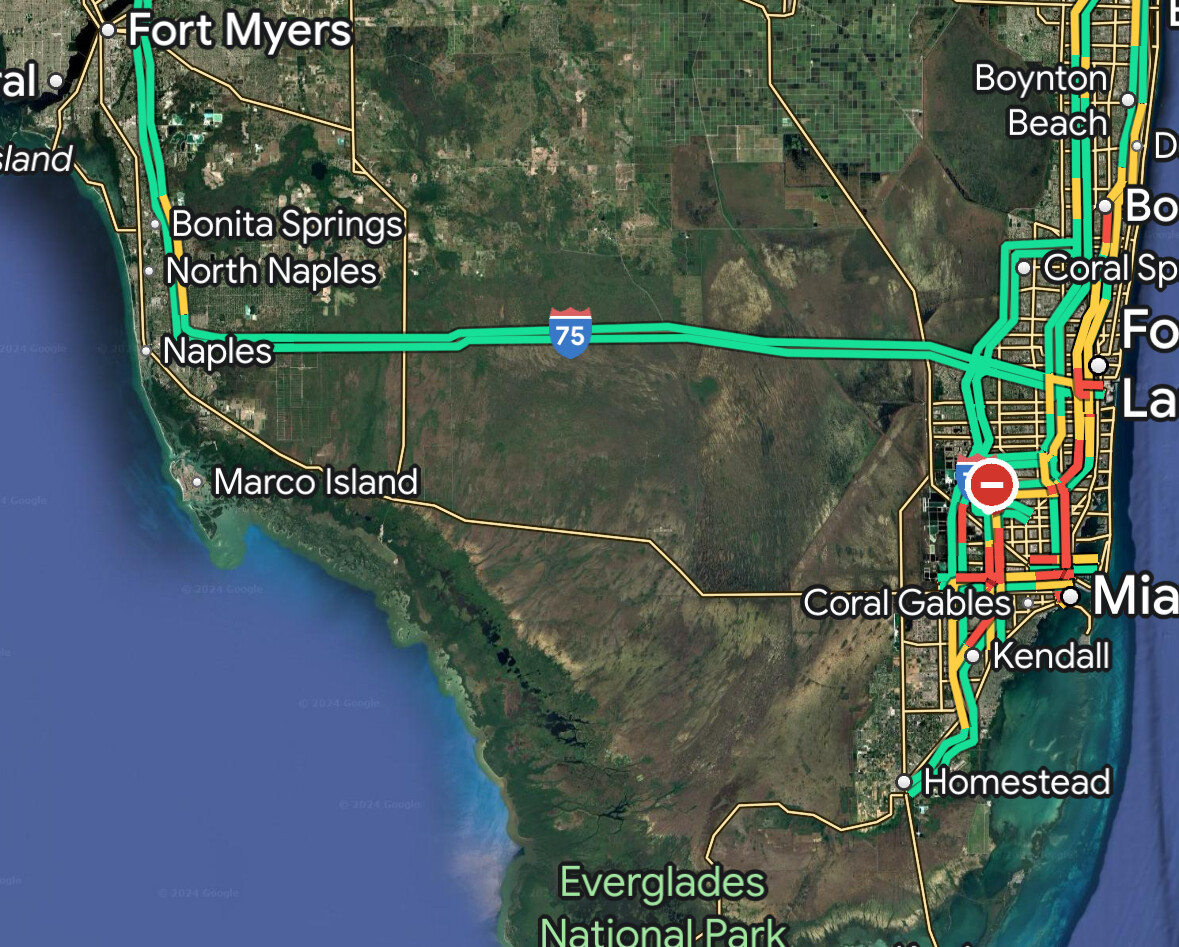Select the Coral Gables label
The height and width of the screenshot is (947, 1179).
907,603
